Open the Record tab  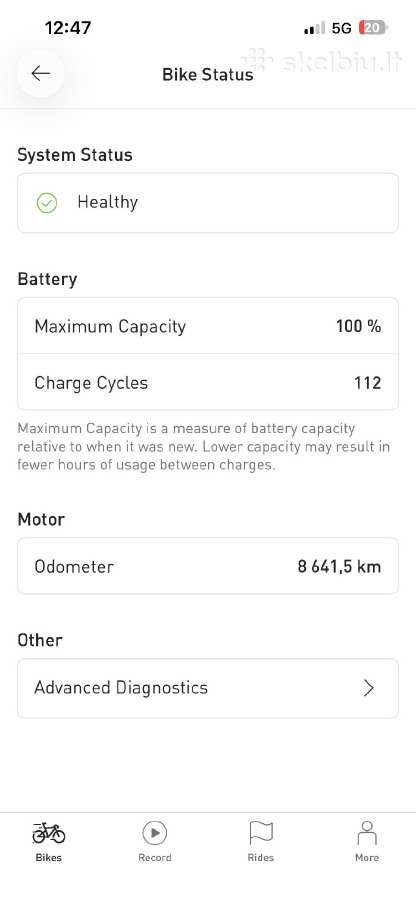[154, 841]
